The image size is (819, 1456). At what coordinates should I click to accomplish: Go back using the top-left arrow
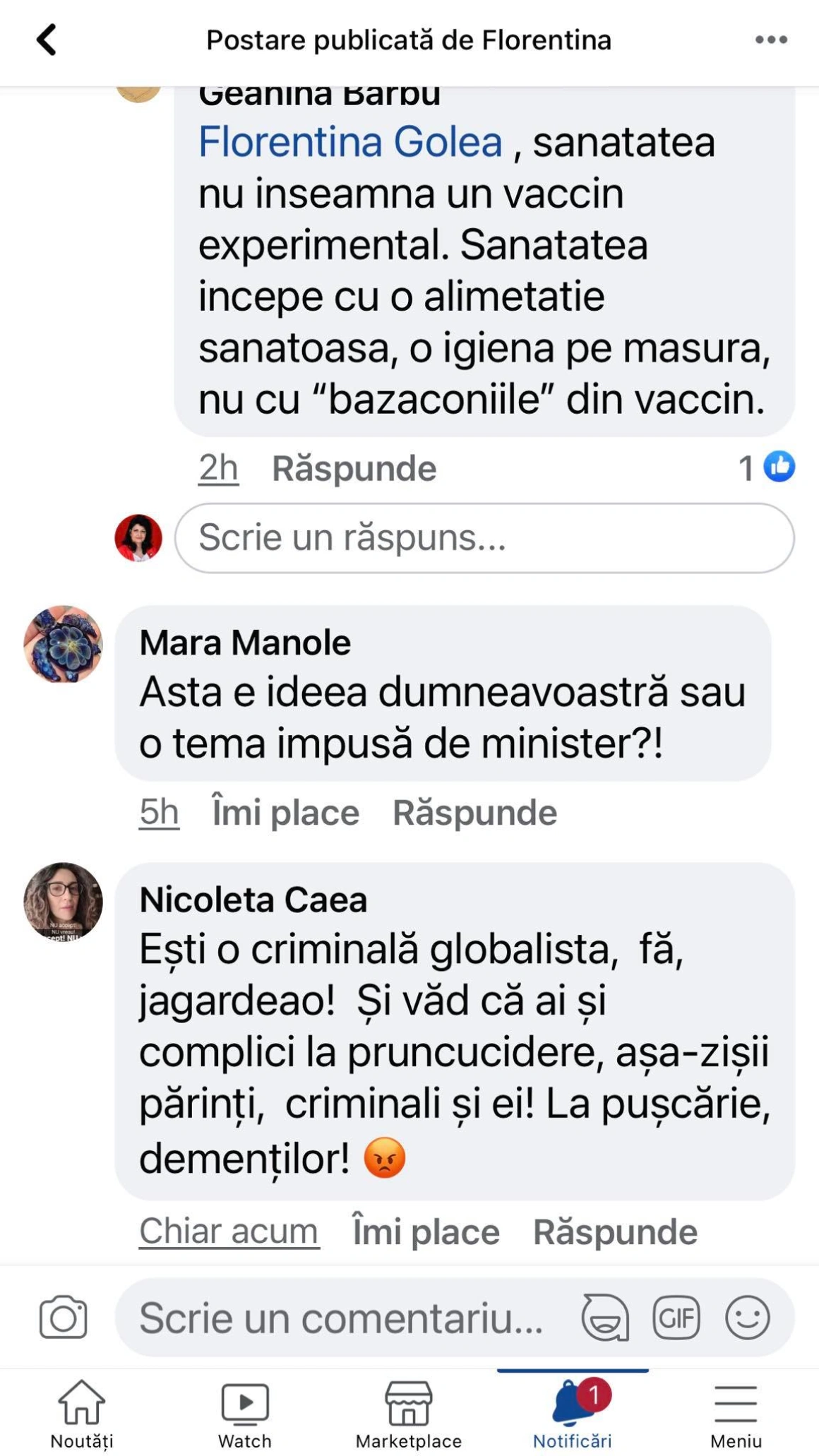click(47, 40)
